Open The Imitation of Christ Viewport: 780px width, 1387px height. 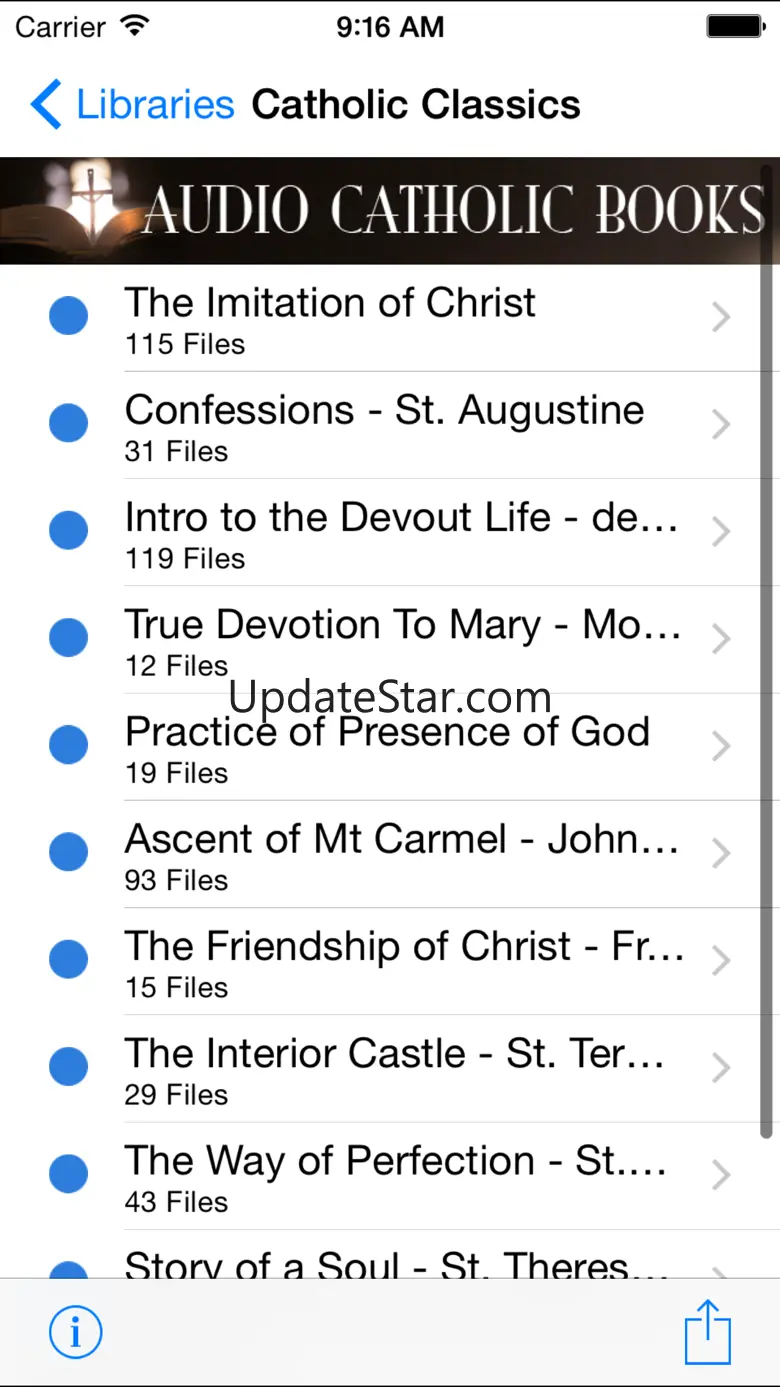click(x=400, y=318)
